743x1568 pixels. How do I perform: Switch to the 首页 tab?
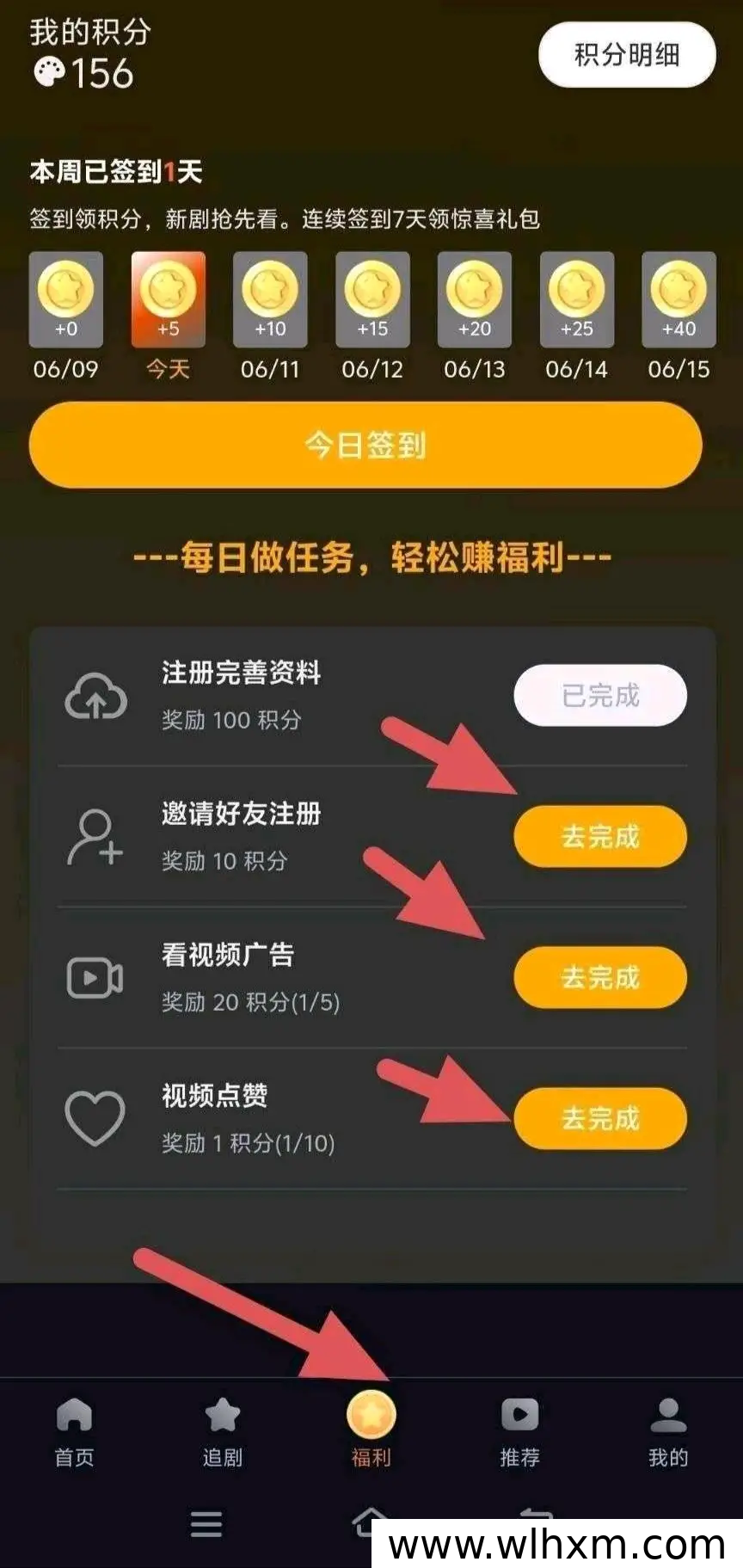(x=74, y=1434)
